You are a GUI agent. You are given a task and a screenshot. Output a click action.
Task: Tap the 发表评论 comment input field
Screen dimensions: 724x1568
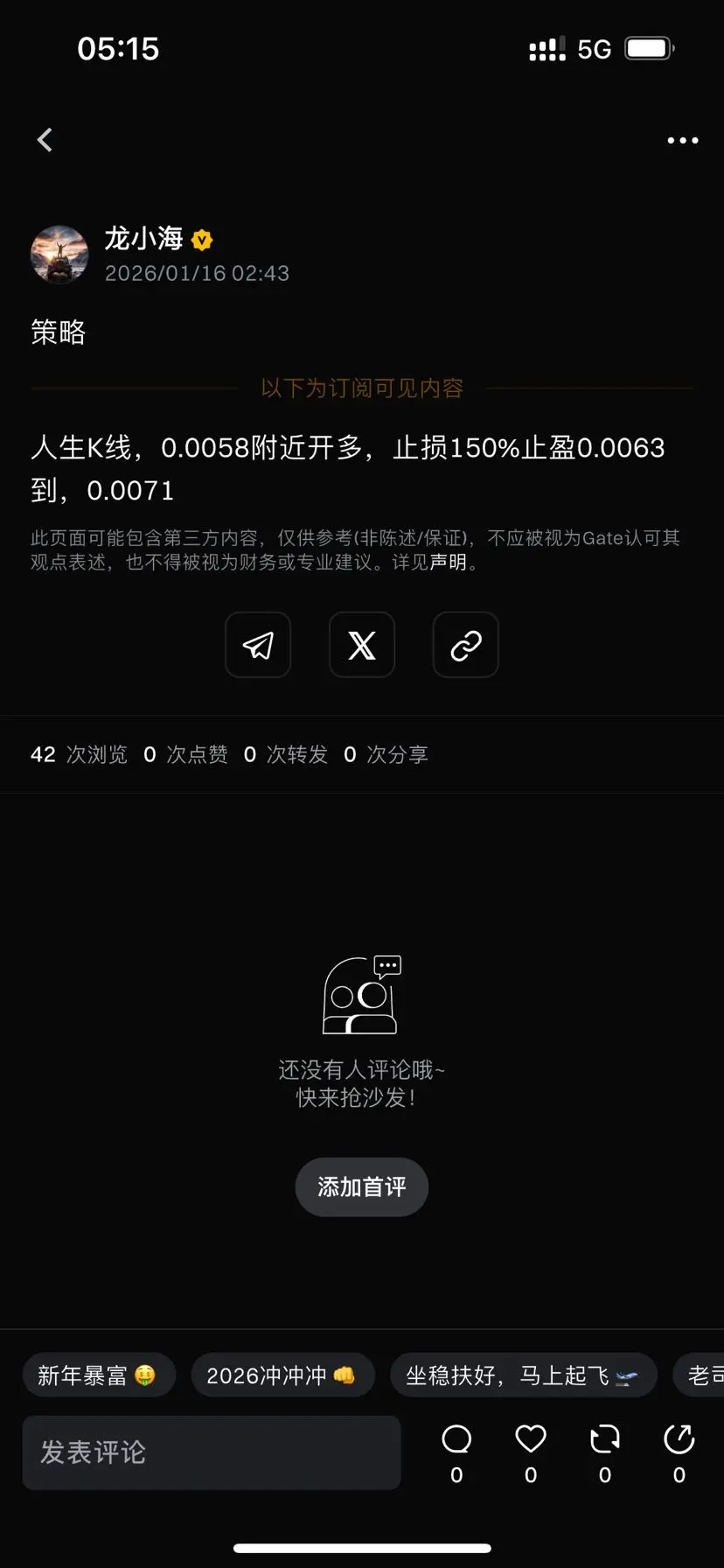pos(210,1452)
